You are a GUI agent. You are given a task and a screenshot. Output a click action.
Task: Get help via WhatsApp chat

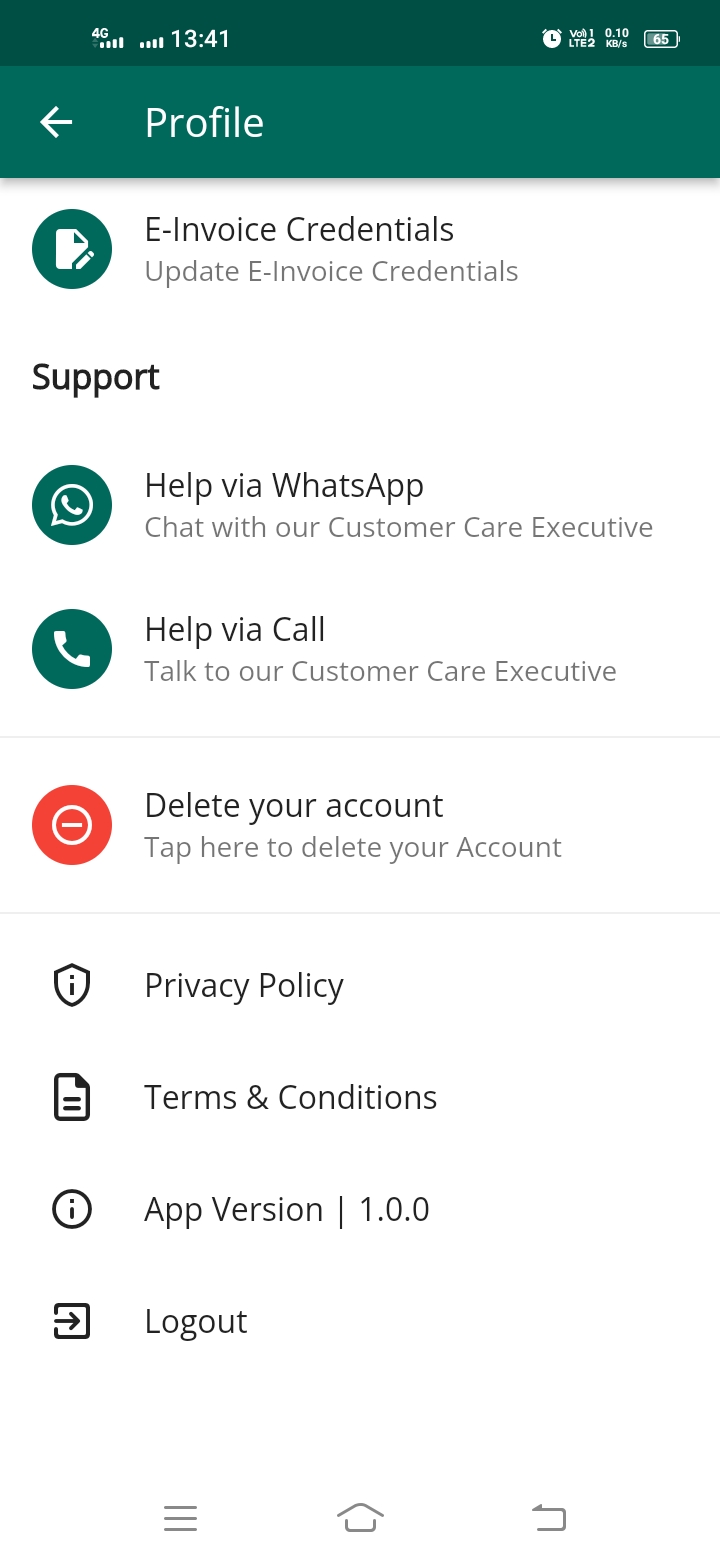tap(360, 505)
